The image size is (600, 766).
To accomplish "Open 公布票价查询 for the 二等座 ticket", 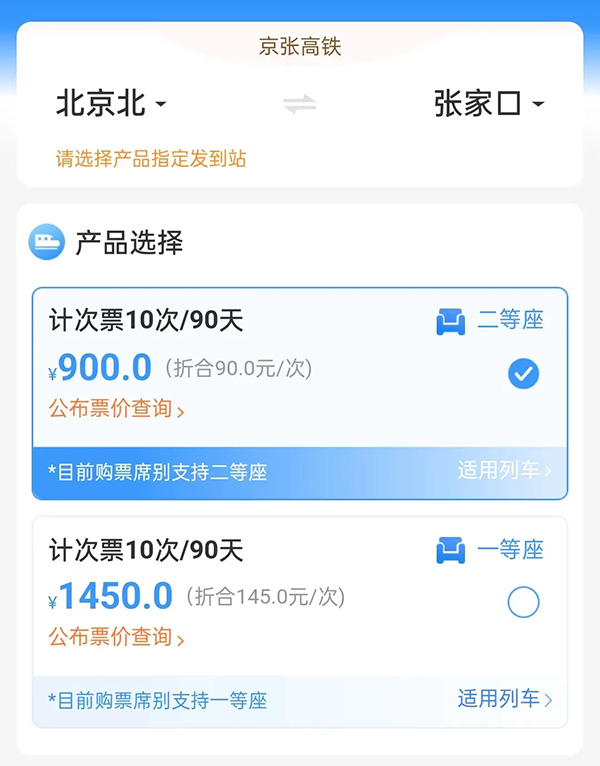I will point(116,409).
